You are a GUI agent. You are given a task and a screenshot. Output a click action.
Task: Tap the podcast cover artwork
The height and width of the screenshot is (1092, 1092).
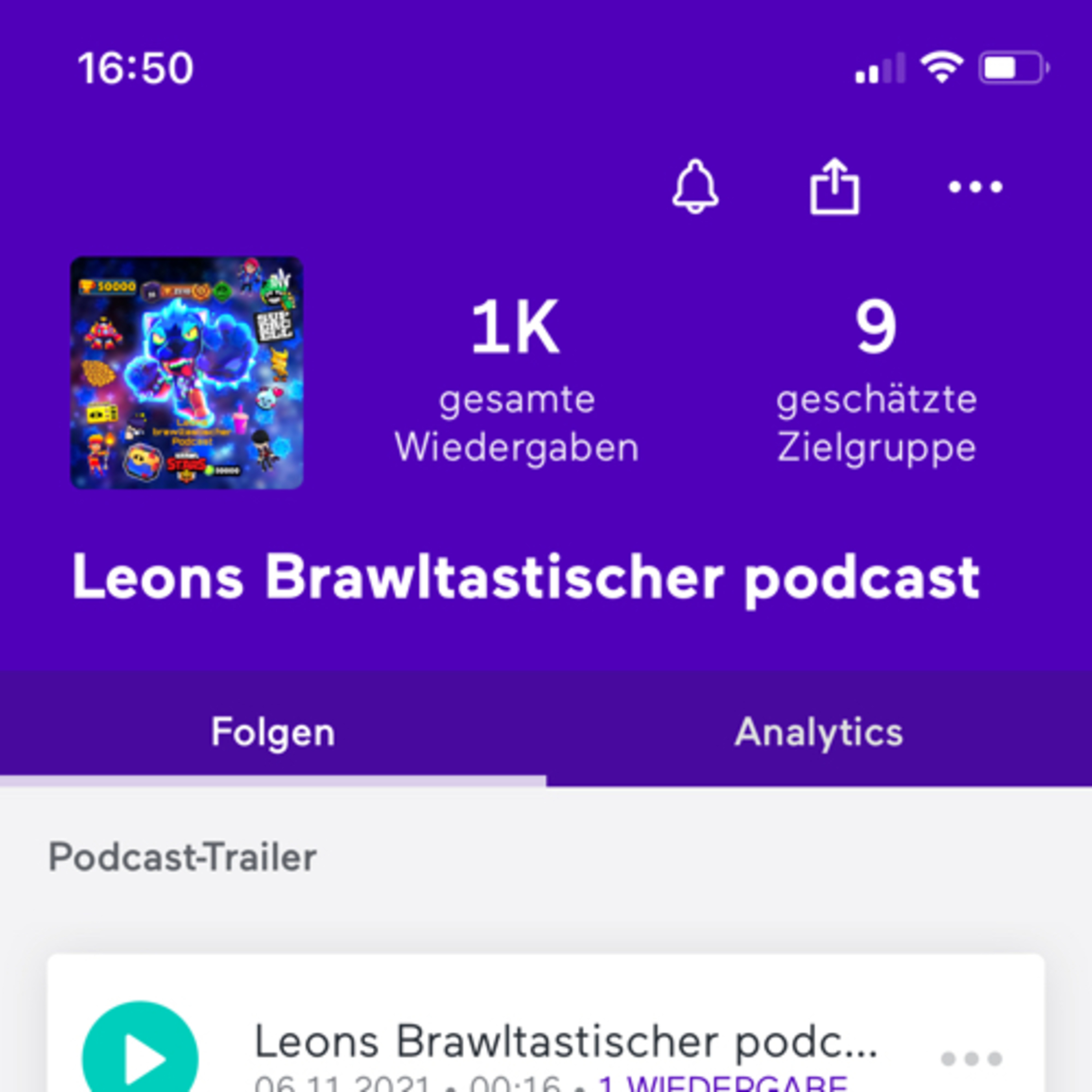coord(186,372)
